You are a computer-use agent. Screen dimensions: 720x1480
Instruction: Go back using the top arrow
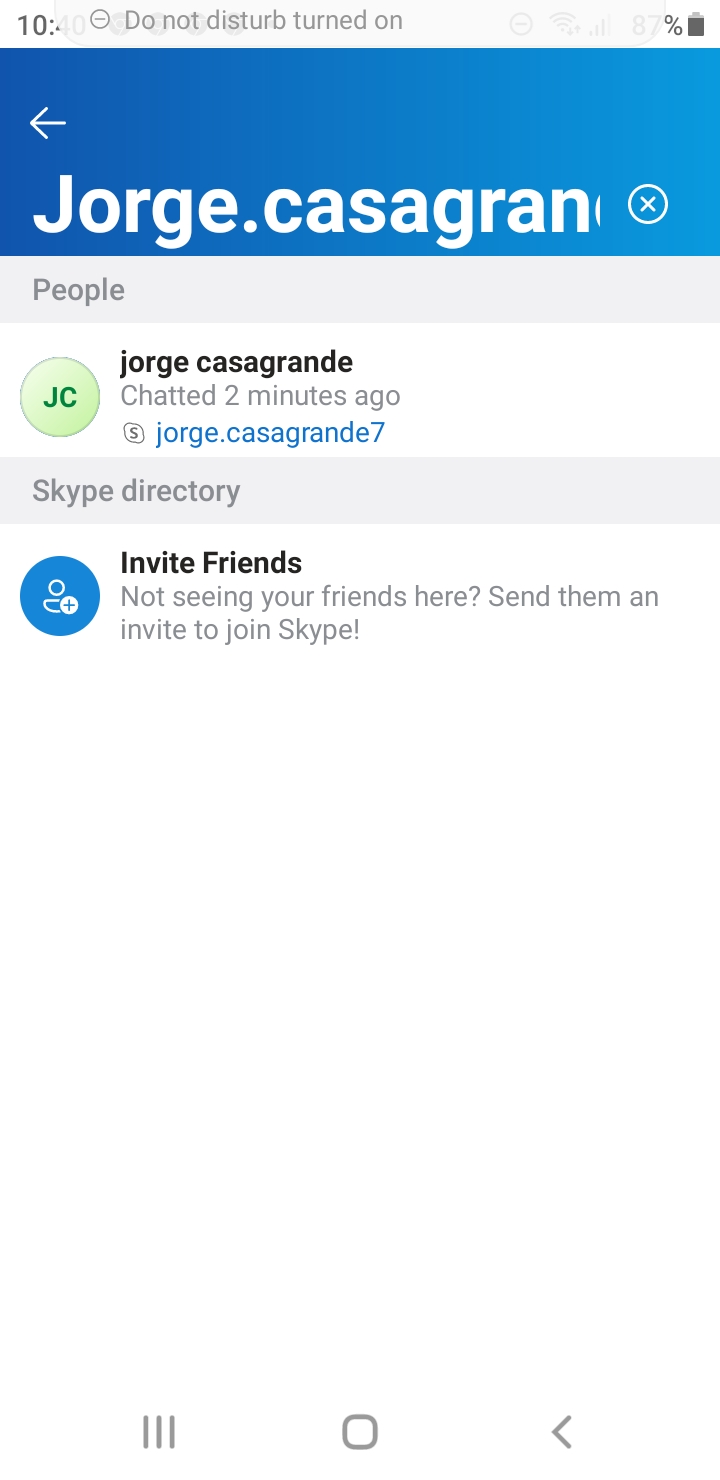pos(47,123)
